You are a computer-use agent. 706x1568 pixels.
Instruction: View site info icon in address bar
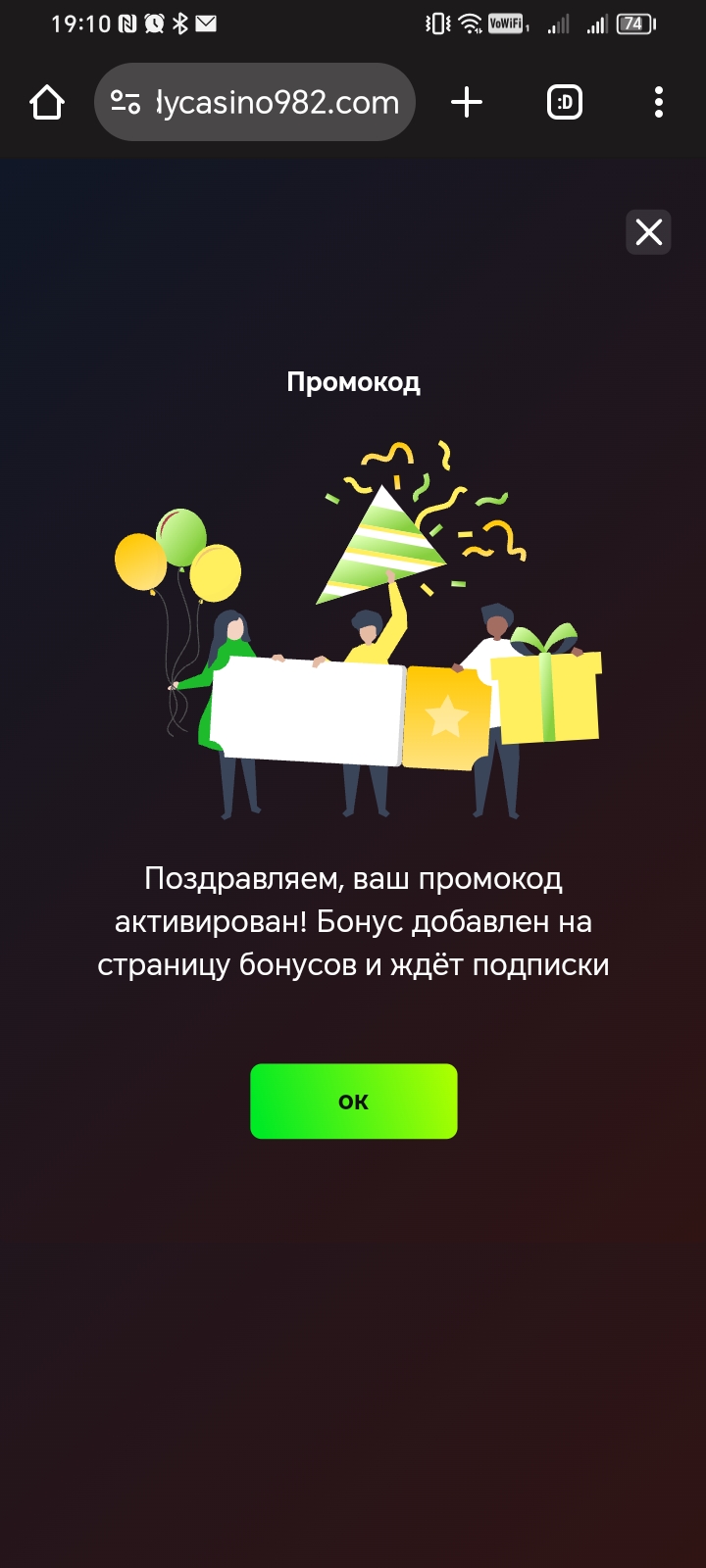point(126,102)
